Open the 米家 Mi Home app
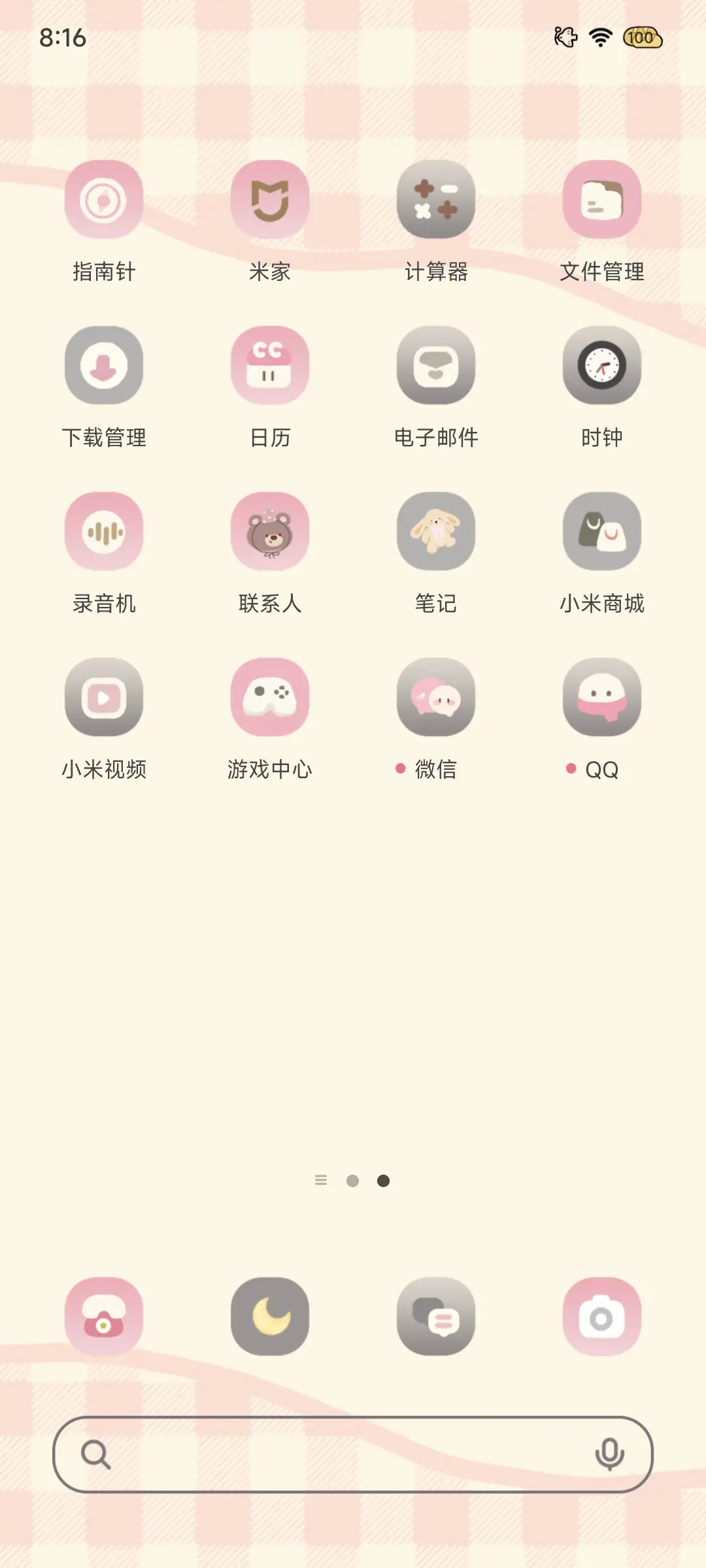Viewport: 706px width, 1568px height. pos(270,201)
